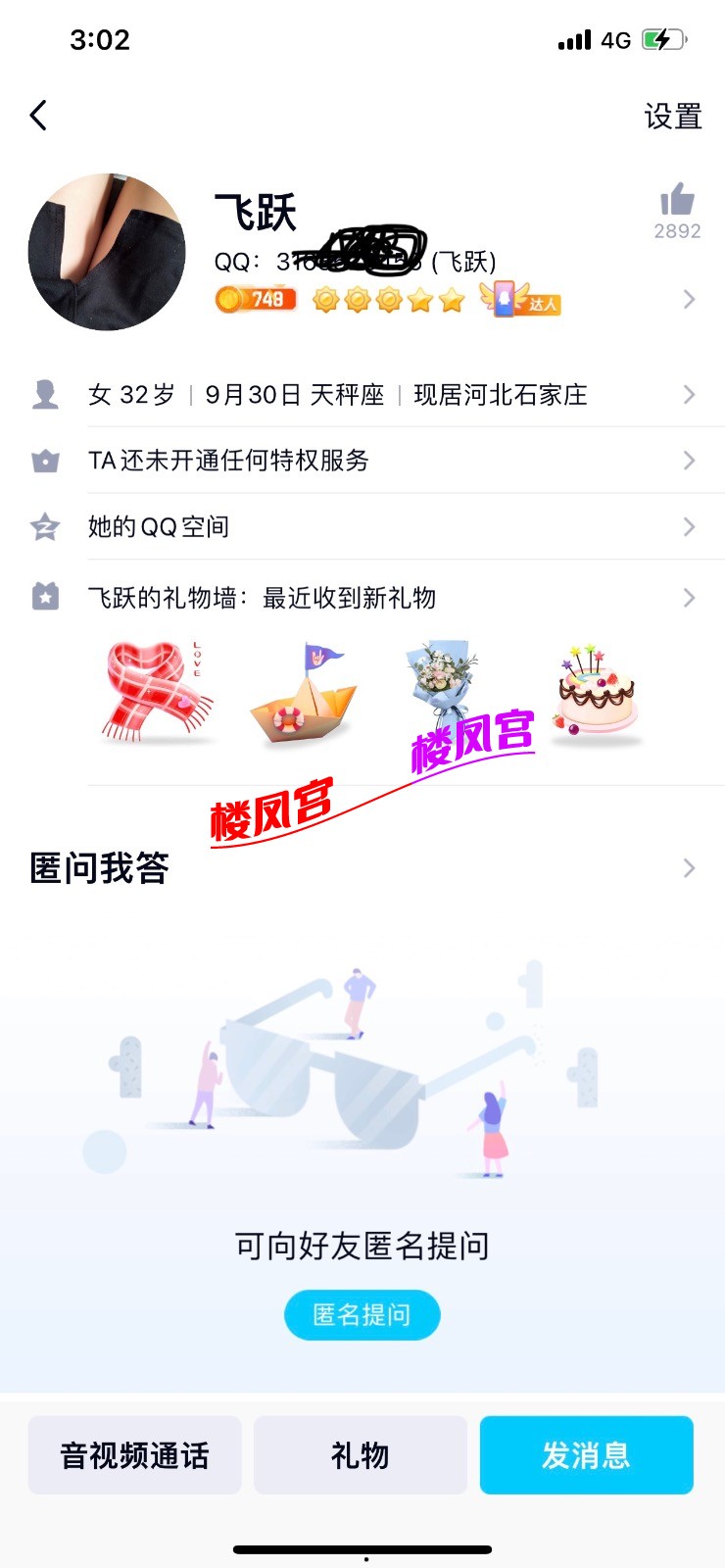Screen dimensions: 725x1568
Task: Open 设置 in the top right
Action: (x=672, y=117)
